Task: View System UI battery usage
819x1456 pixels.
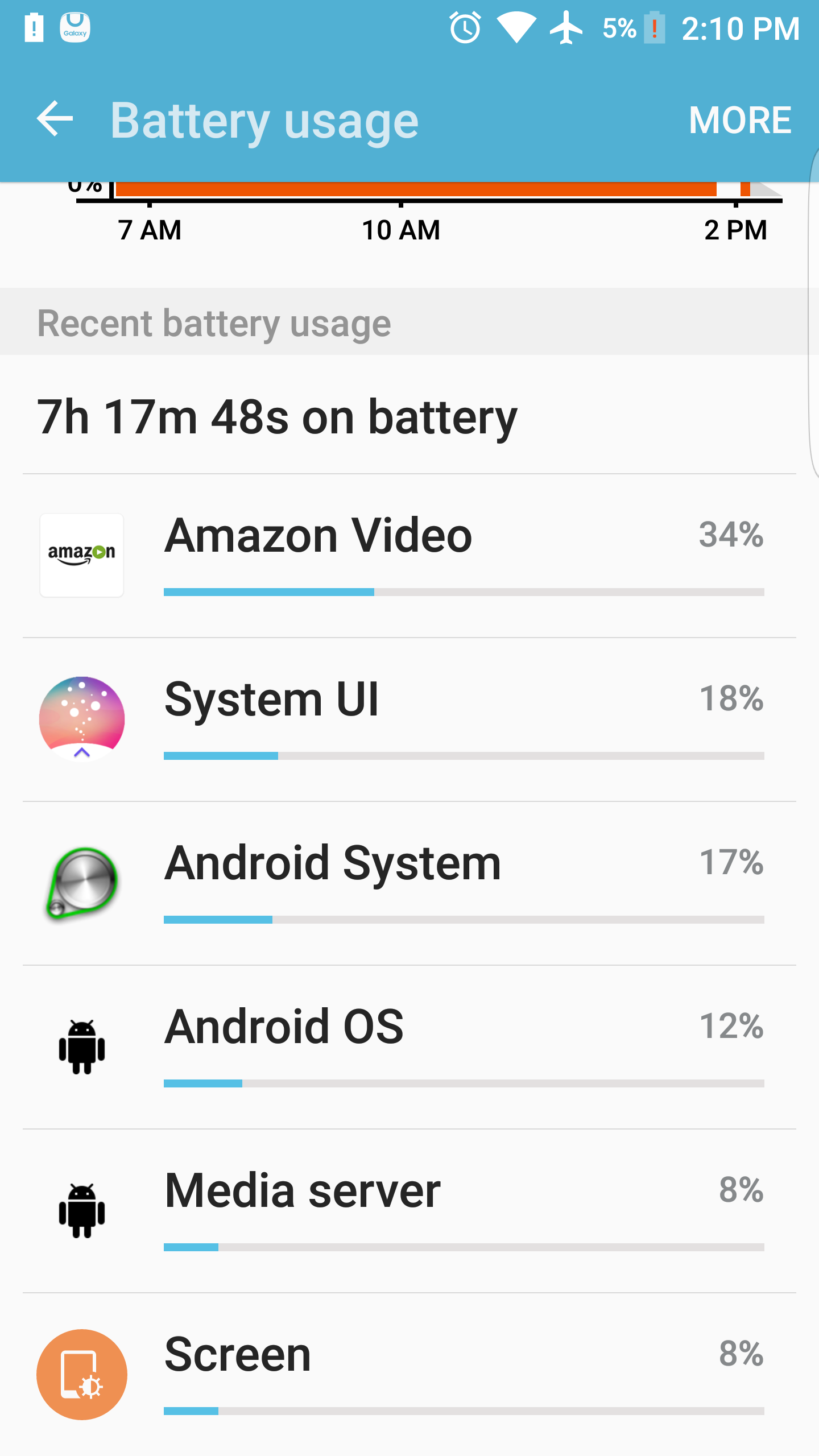Action: [x=409, y=719]
